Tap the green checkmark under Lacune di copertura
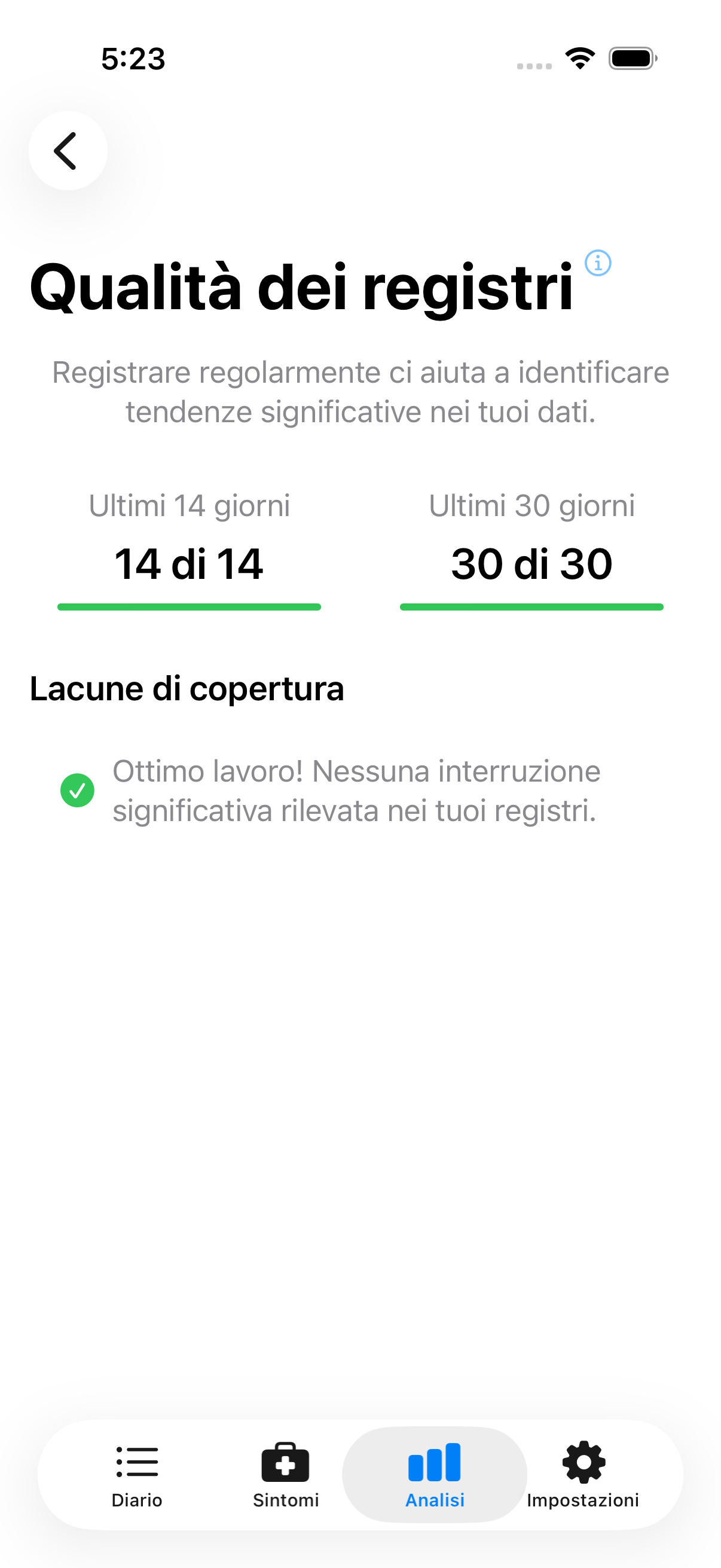 pyautogui.click(x=77, y=789)
